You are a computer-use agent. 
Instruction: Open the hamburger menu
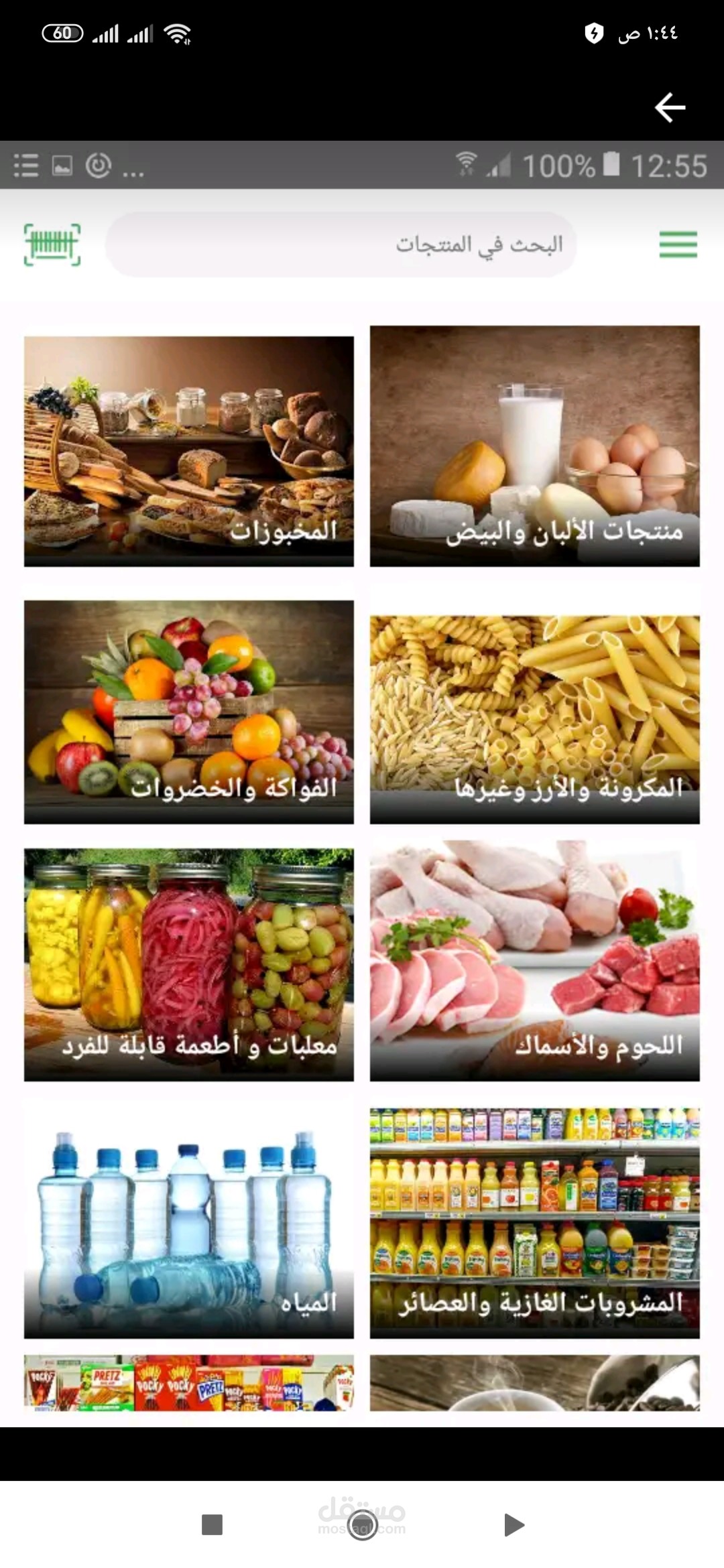click(x=678, y=244)
